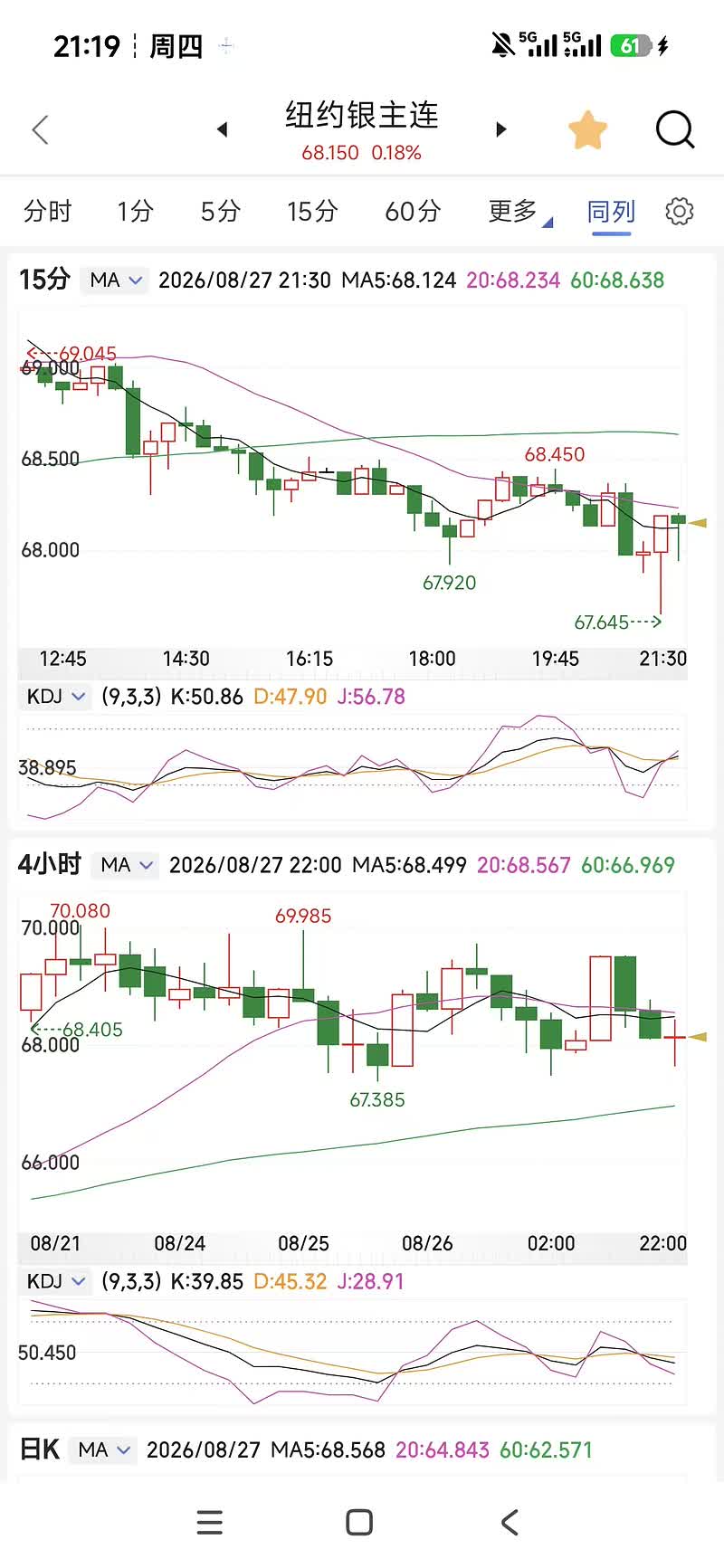This screenshot has height=1568, width=724.
Task: Tap the system home button
Action: pos(359,1522)
